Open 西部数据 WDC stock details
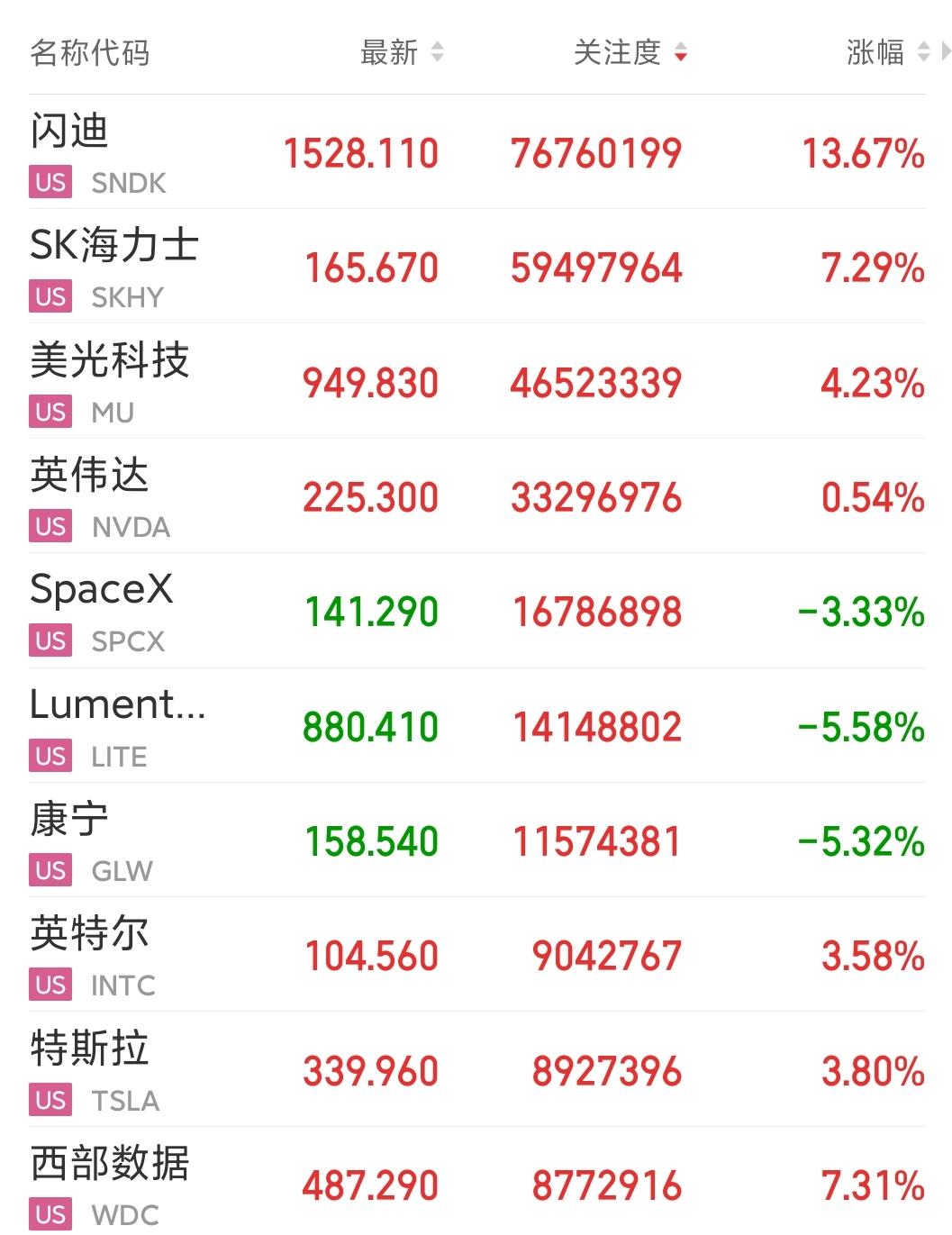 point(476,1182)
